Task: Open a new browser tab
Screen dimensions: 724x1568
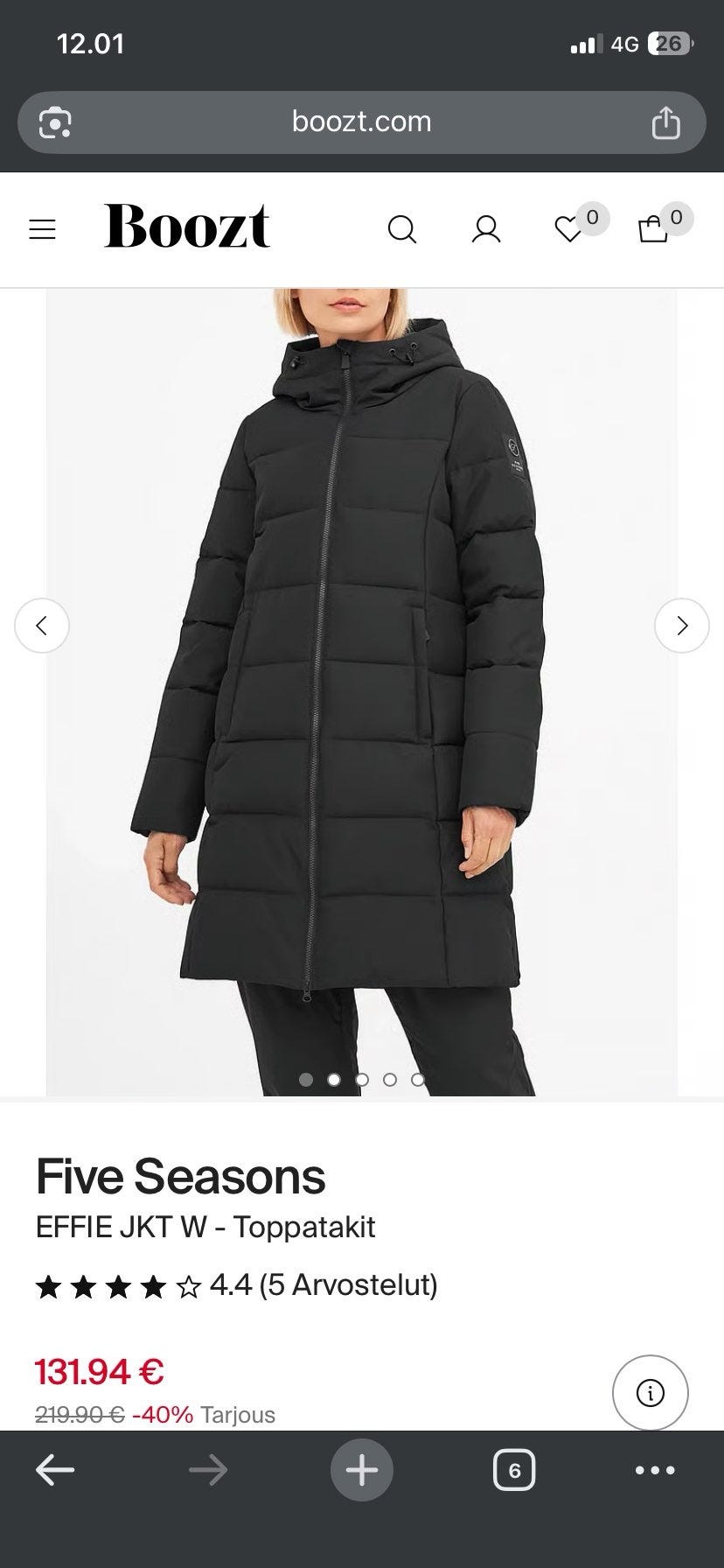Action: (x=361, y=1471)
